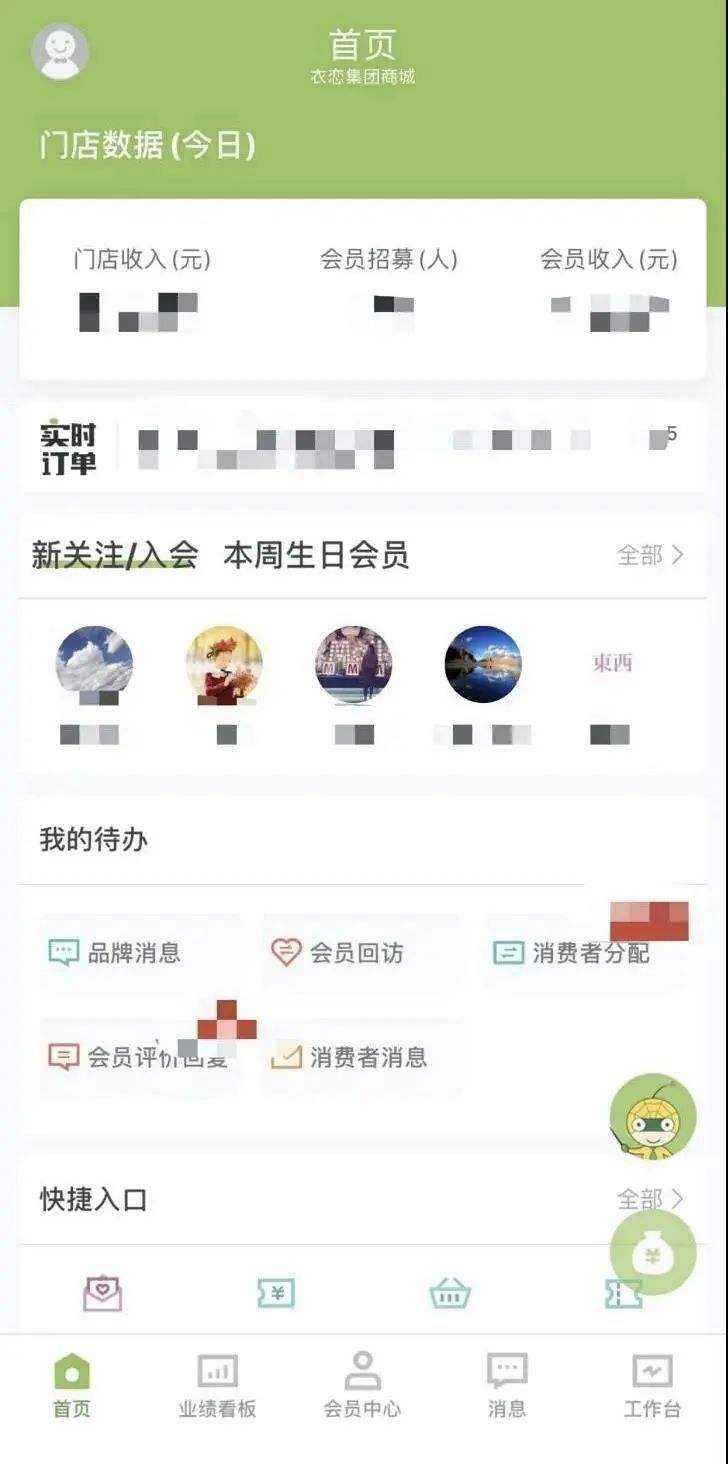Screen dimensions: 728x1464
Task: Open the member with 東西 avatar
Action: (612, 664)
